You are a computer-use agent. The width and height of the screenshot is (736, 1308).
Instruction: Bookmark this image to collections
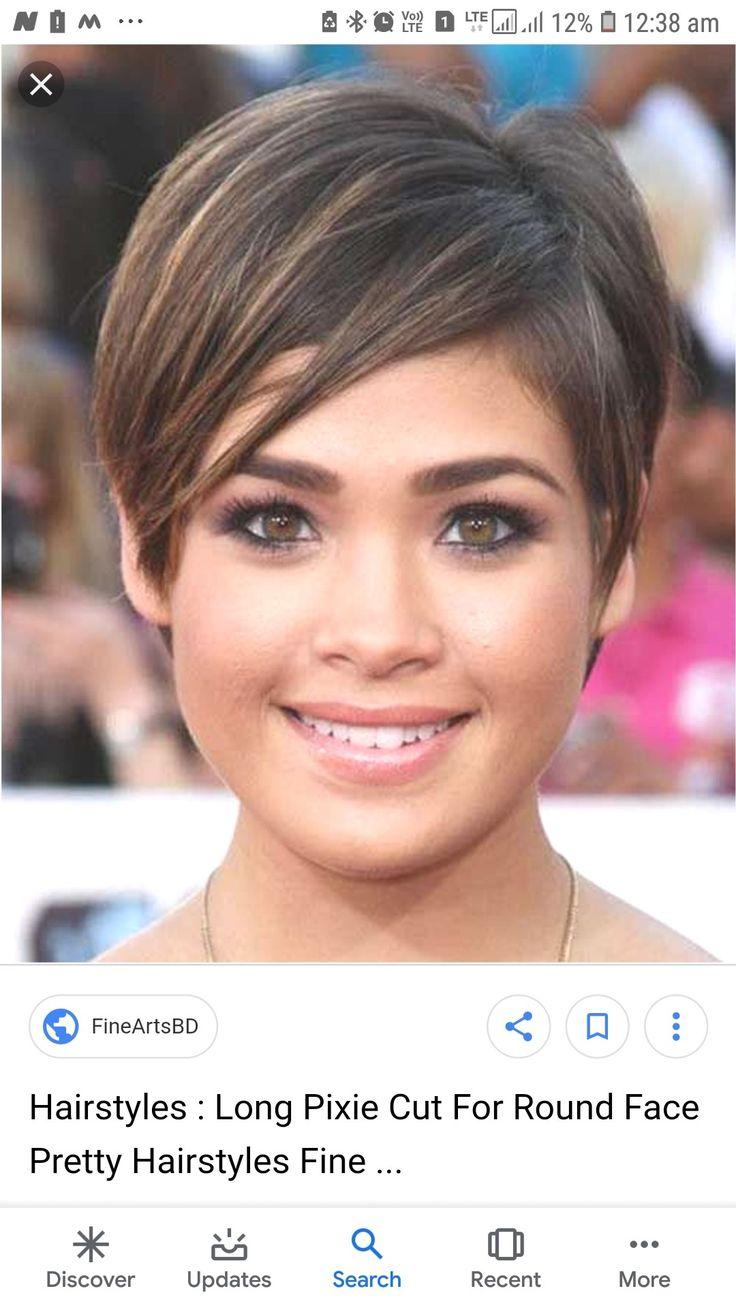pos(597,1026)
